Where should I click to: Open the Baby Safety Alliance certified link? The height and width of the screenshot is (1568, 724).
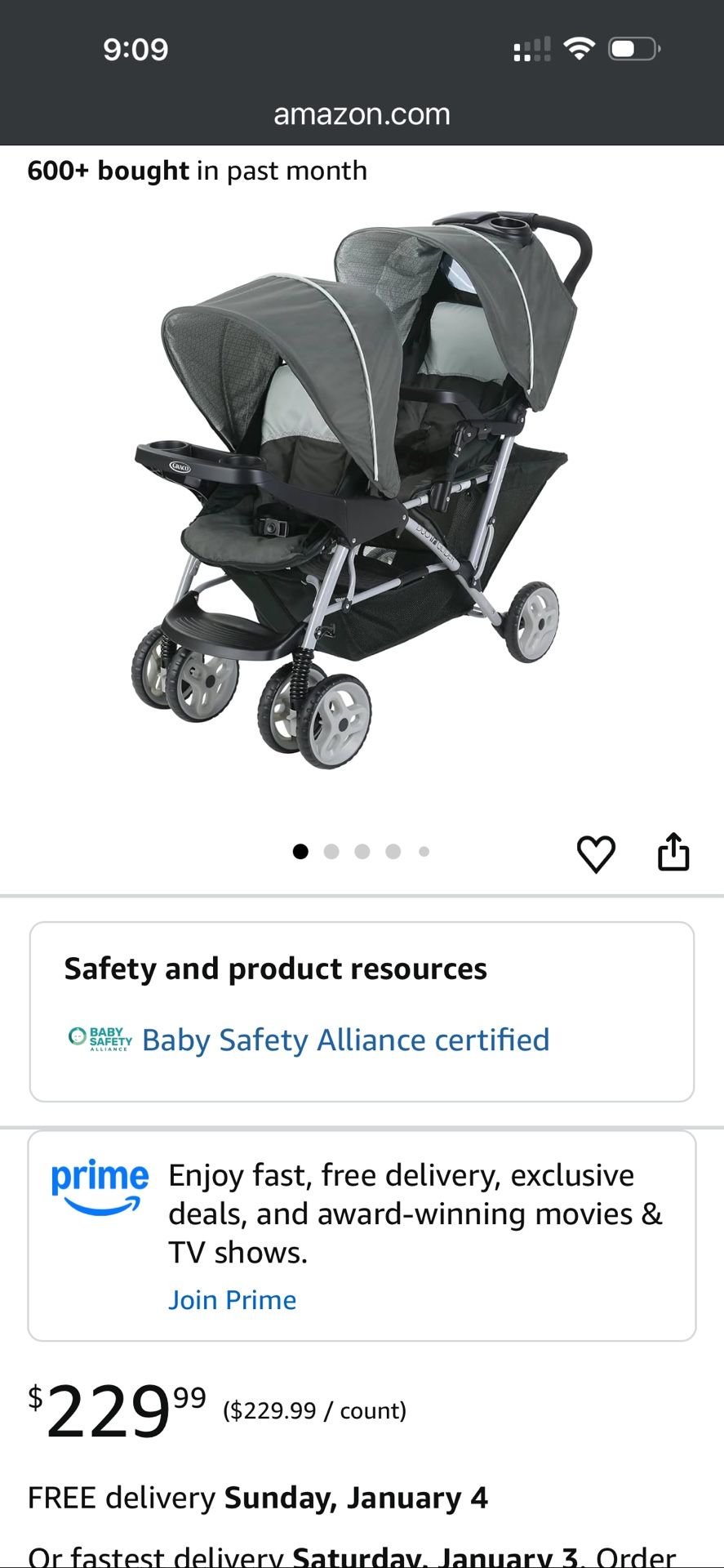click(x=345, y=1040)
